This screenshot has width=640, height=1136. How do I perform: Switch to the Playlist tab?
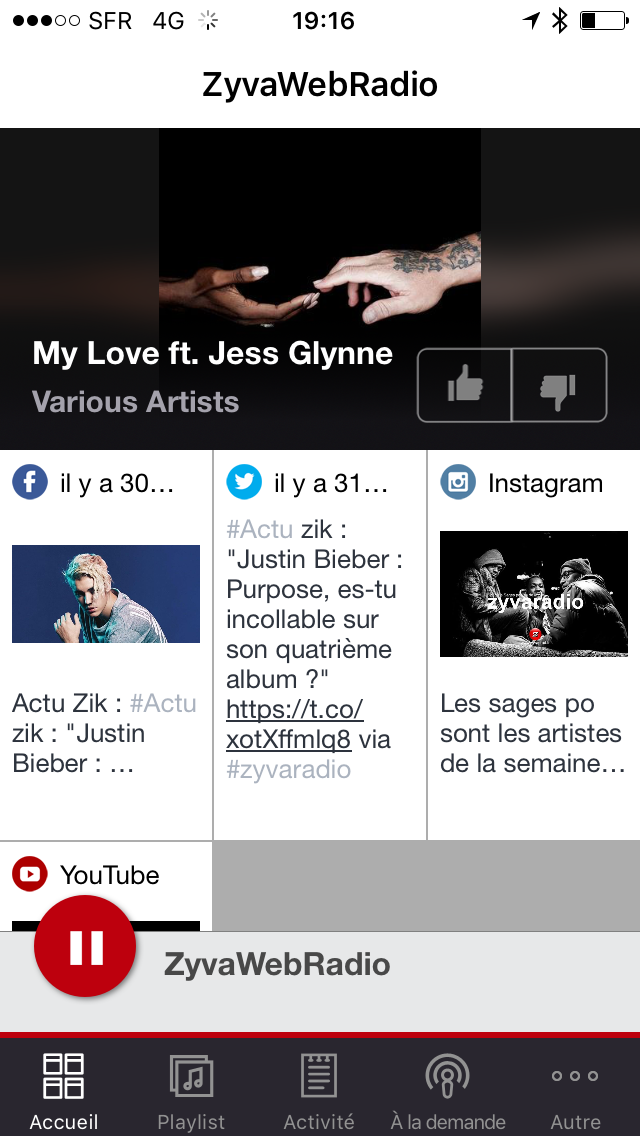[191, 1089]
